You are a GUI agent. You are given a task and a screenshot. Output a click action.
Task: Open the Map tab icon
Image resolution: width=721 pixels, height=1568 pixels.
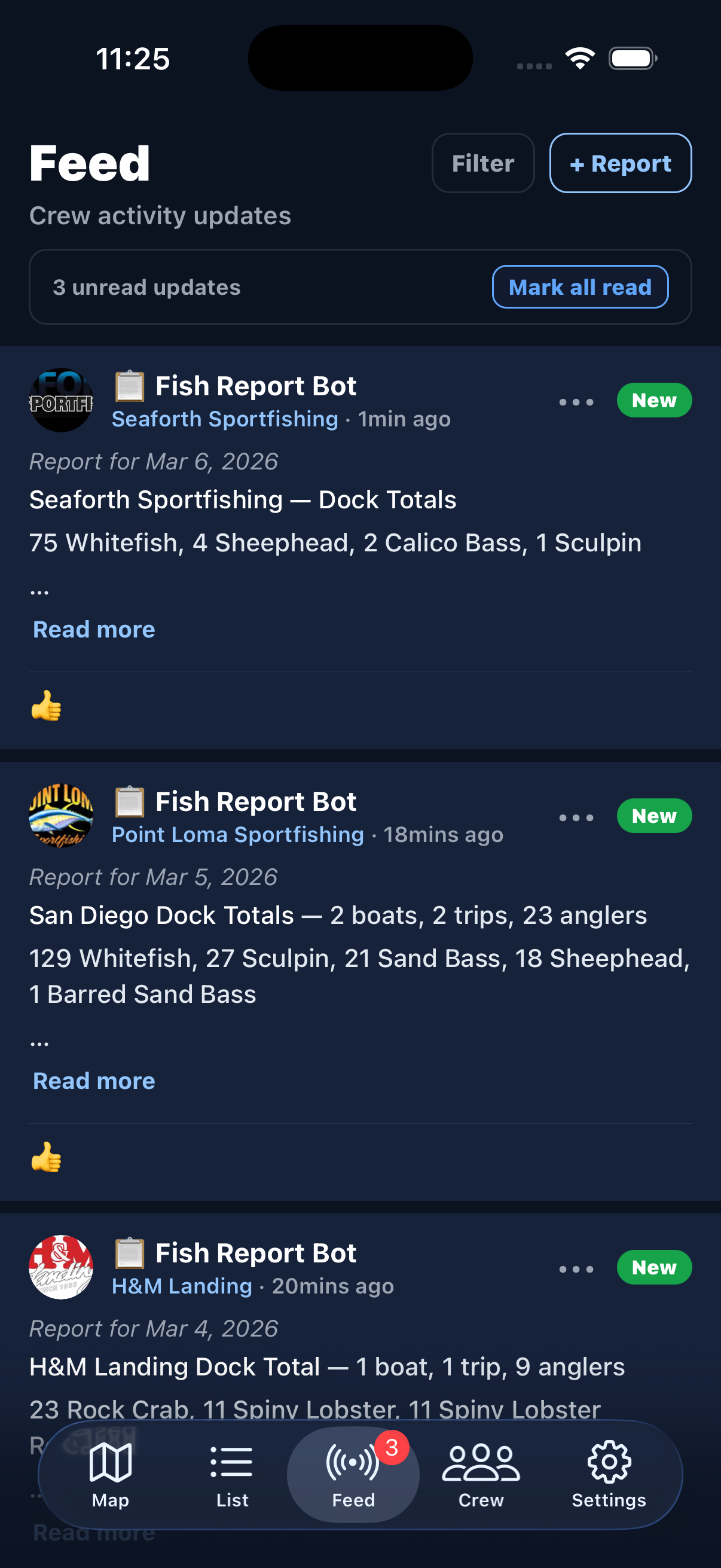coord(110,1463)
